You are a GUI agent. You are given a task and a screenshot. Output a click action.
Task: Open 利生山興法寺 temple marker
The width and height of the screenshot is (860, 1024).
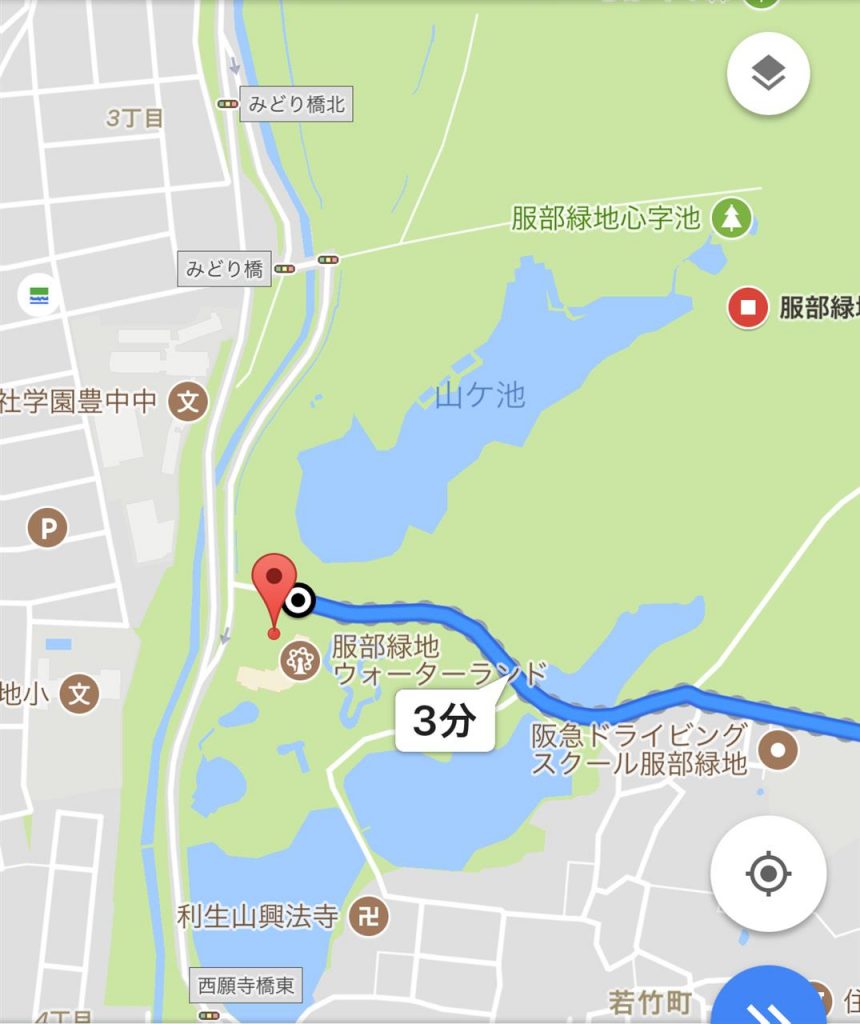coord(369,914)
